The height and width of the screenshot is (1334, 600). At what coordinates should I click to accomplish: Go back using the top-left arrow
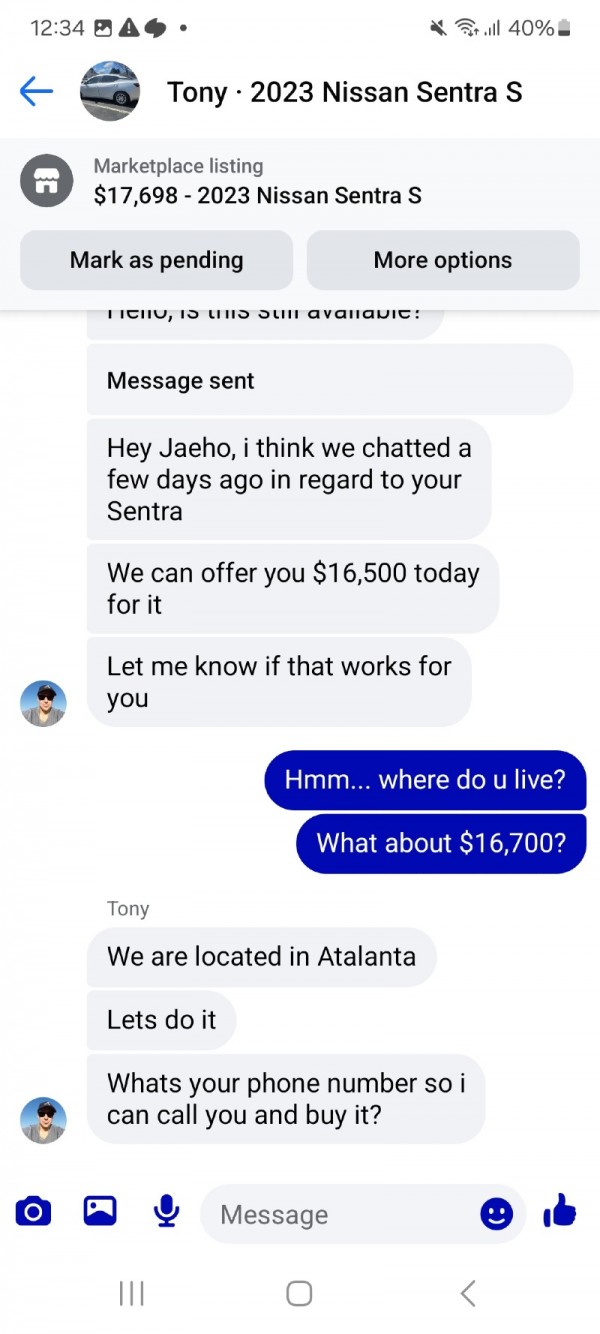36,92
